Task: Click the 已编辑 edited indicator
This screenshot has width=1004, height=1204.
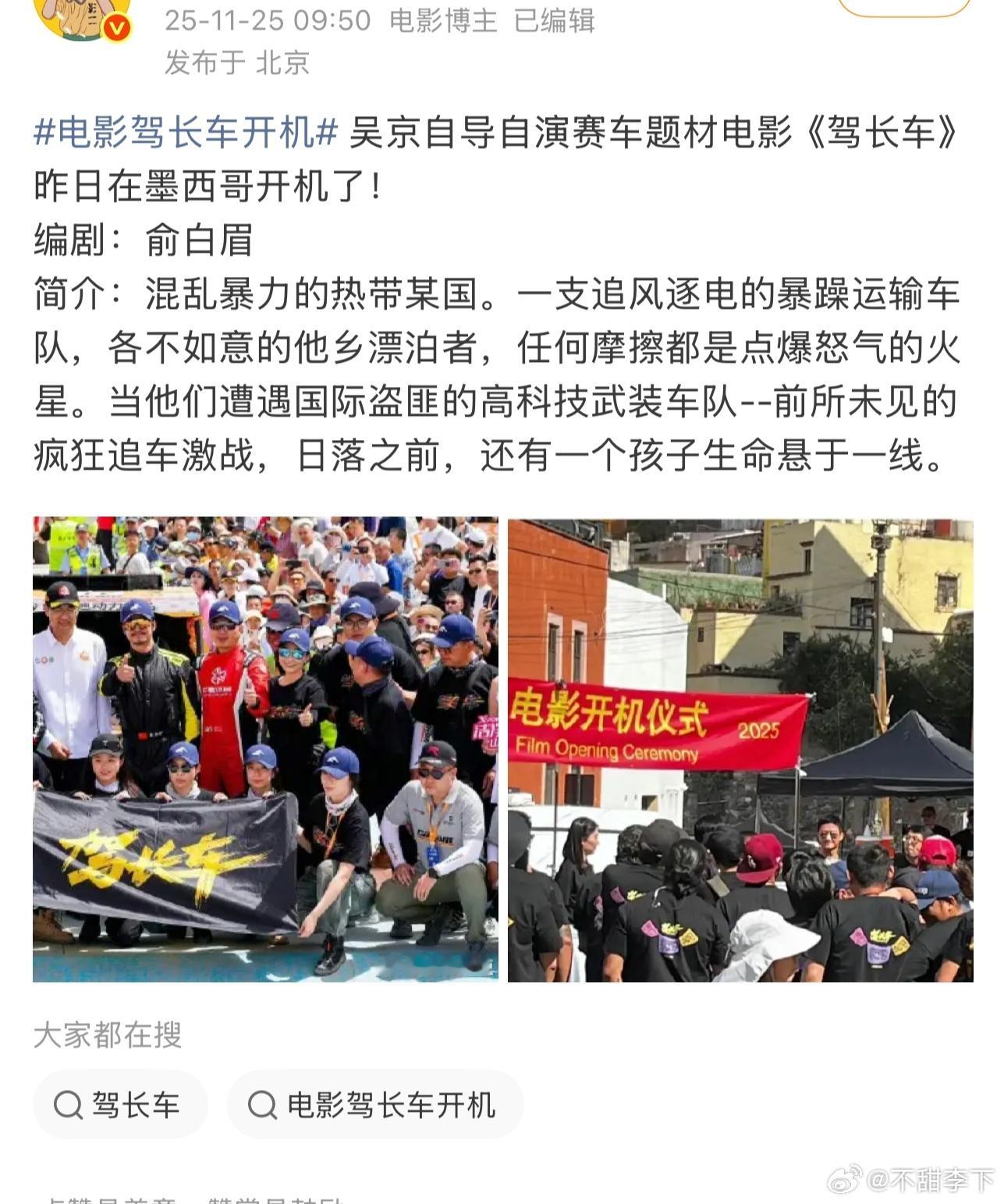Action: 555,23
